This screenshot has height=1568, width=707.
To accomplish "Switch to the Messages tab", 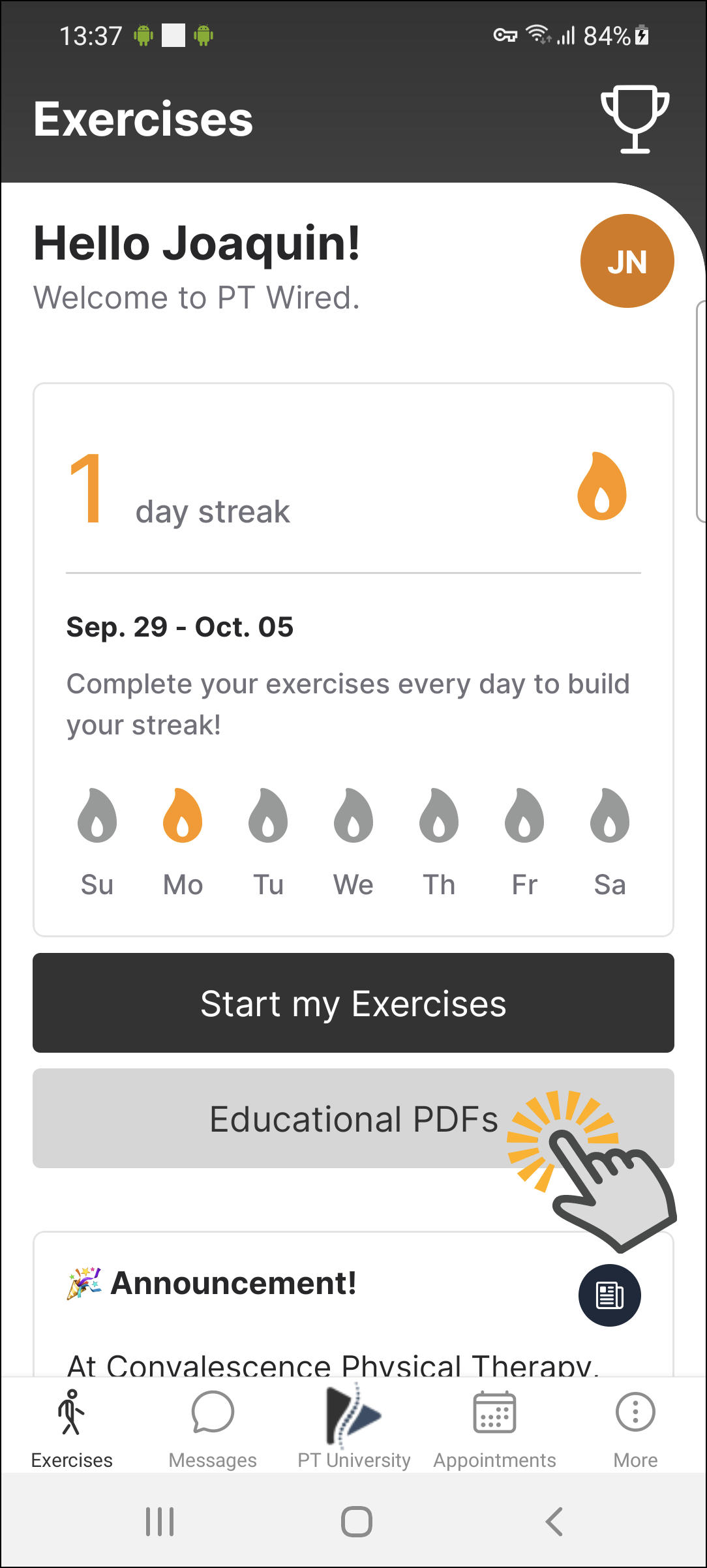I will click(213, 1428).
